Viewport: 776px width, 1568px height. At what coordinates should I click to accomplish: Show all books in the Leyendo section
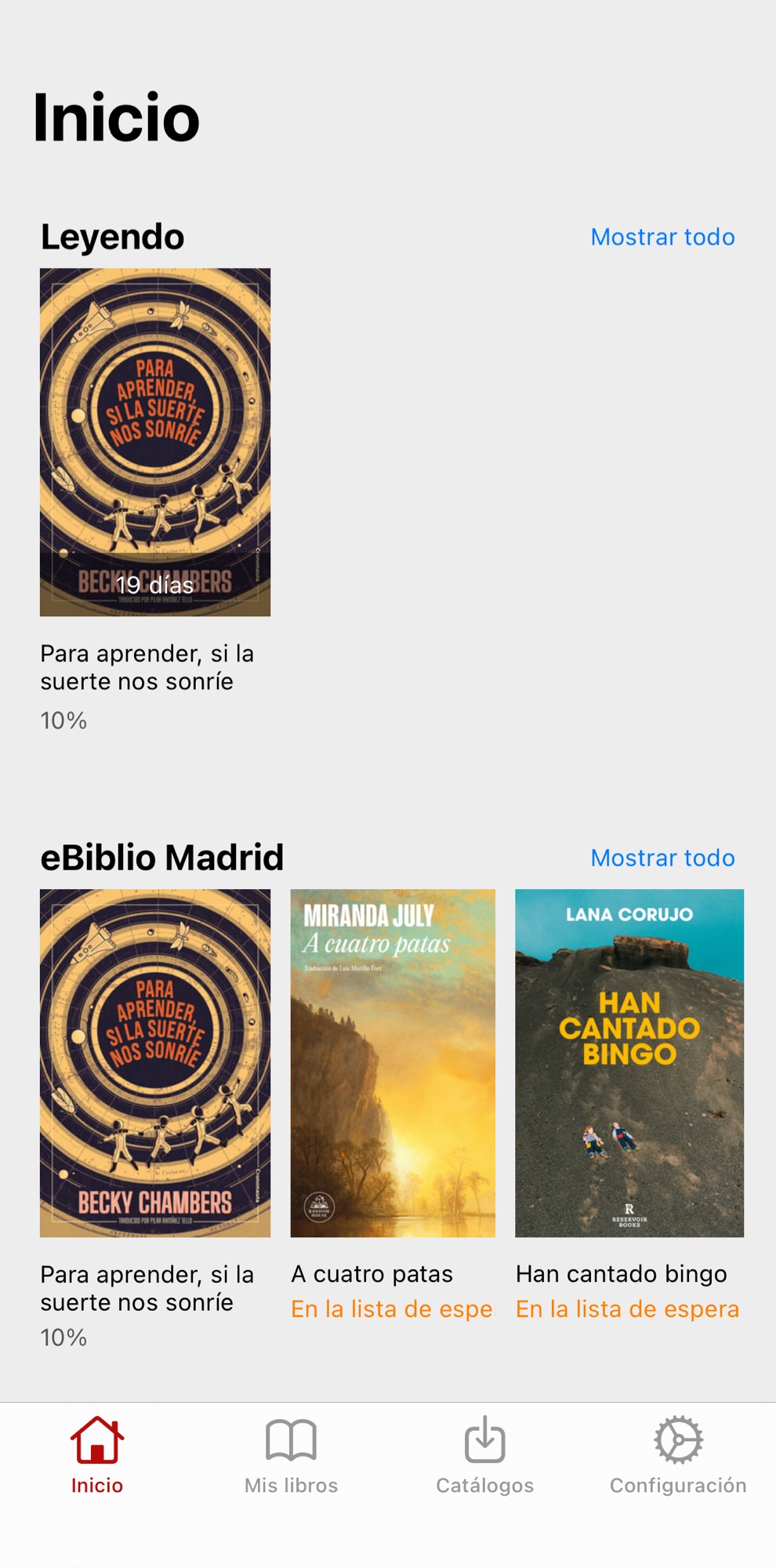click(662, 237)
